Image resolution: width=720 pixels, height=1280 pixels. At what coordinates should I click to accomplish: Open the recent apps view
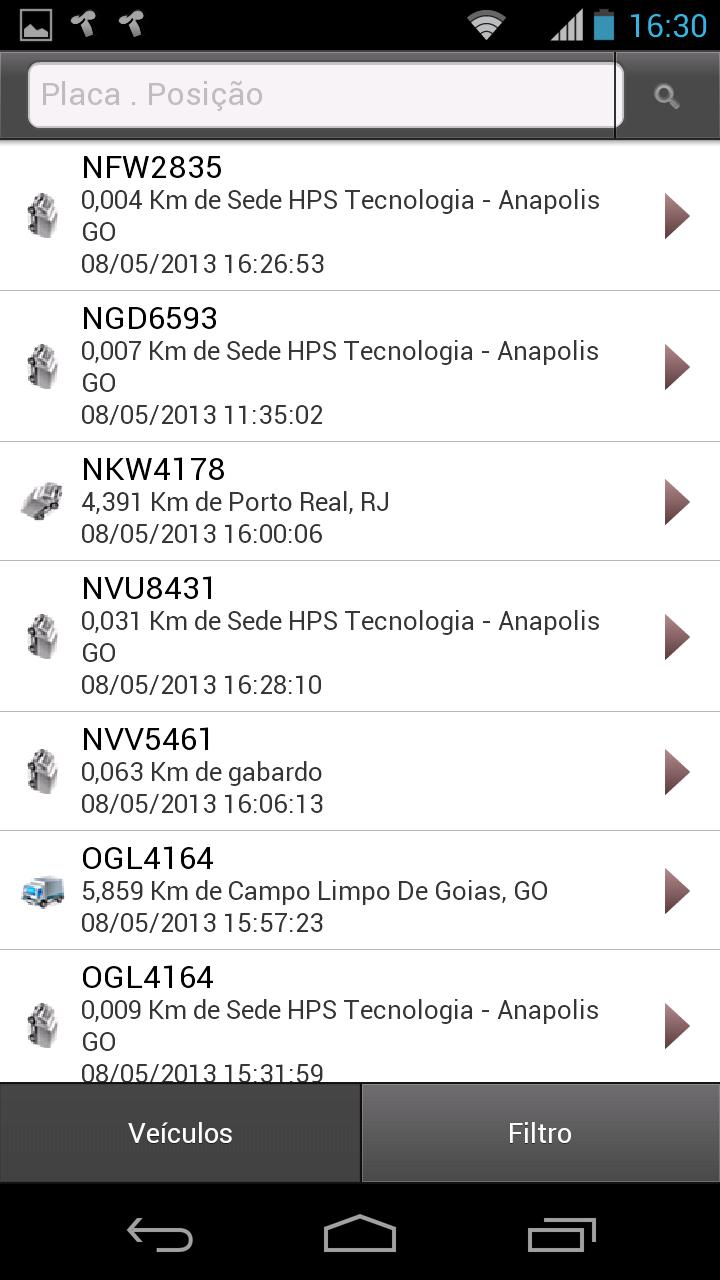[x=561, y=1235]
